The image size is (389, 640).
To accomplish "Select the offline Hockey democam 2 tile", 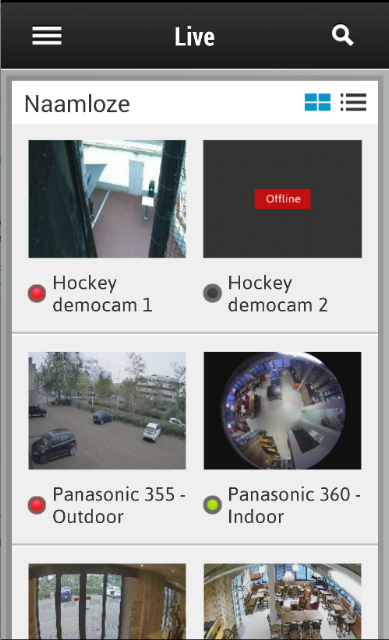I will coord(282,199).
